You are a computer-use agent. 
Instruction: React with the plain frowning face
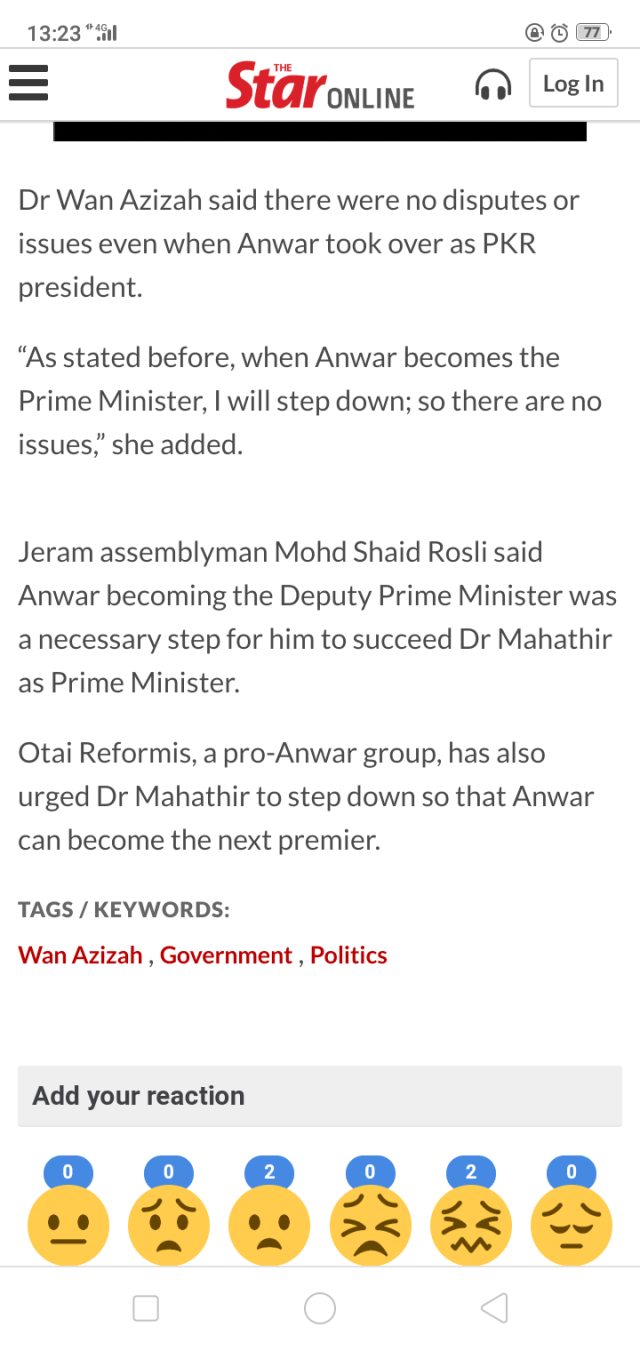pos(269,1224)
